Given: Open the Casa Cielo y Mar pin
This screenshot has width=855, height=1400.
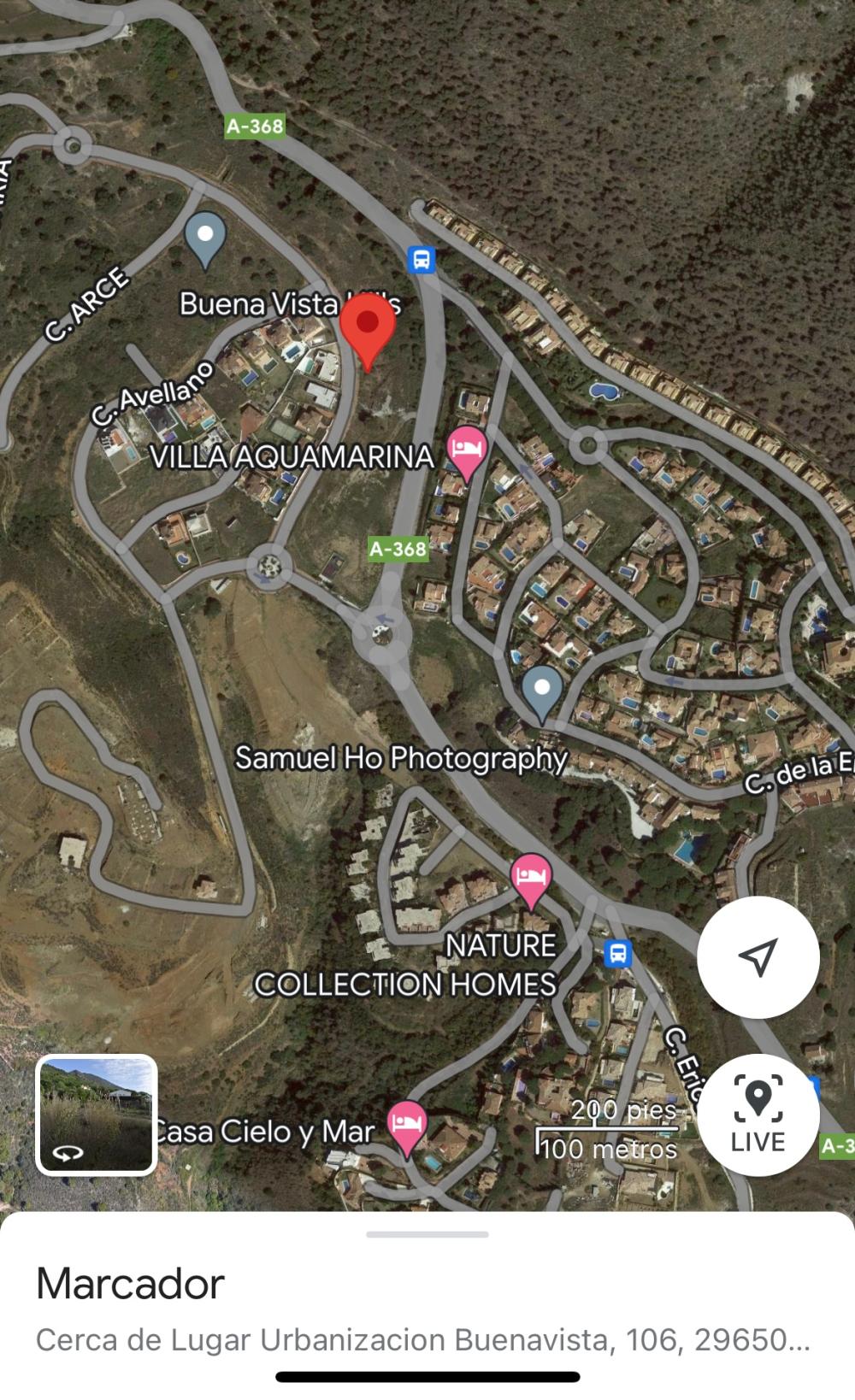Looking at the screenshot, I should coord(407,1125).
